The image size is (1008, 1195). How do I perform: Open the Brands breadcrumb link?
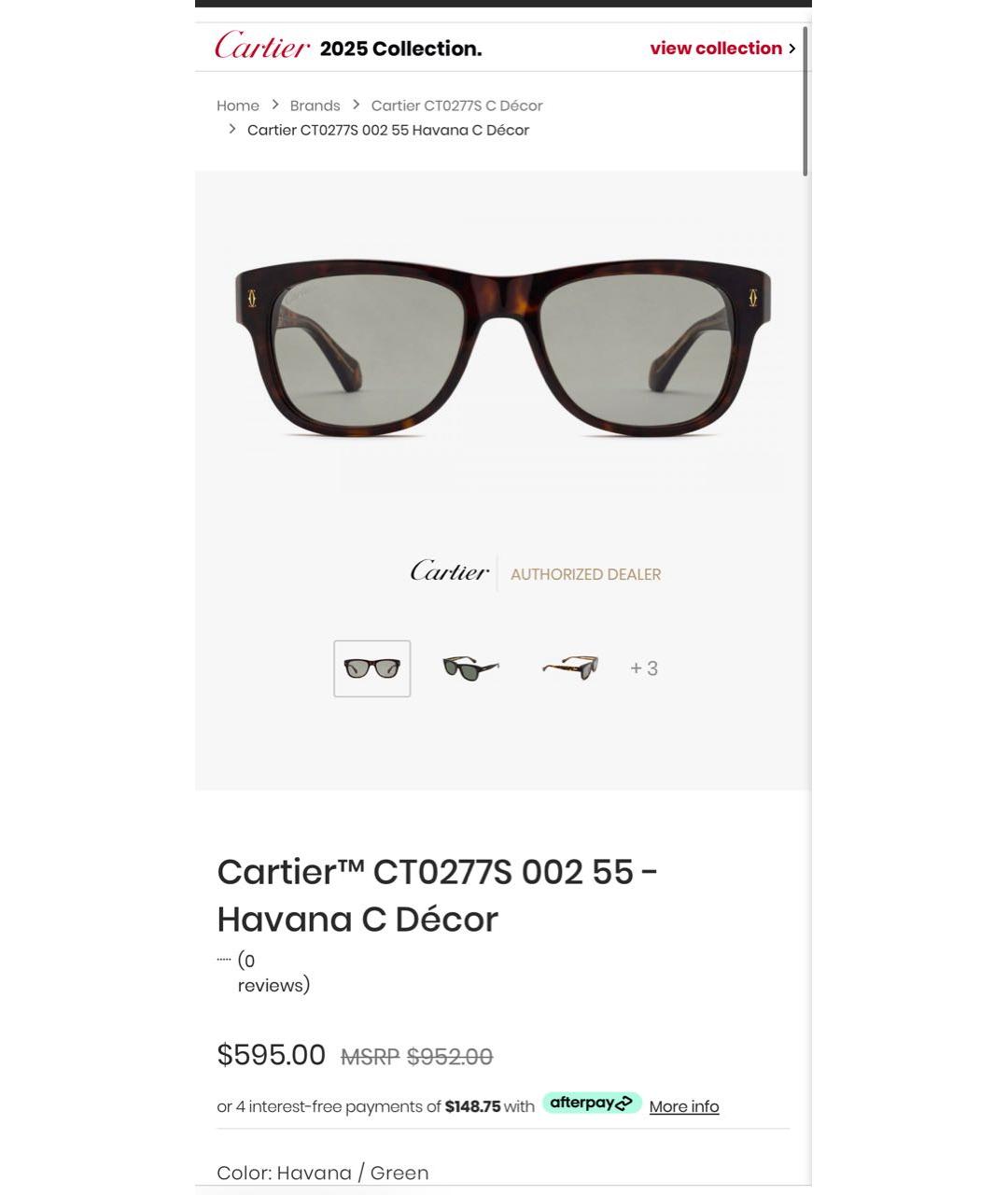(x=315, y=105)
